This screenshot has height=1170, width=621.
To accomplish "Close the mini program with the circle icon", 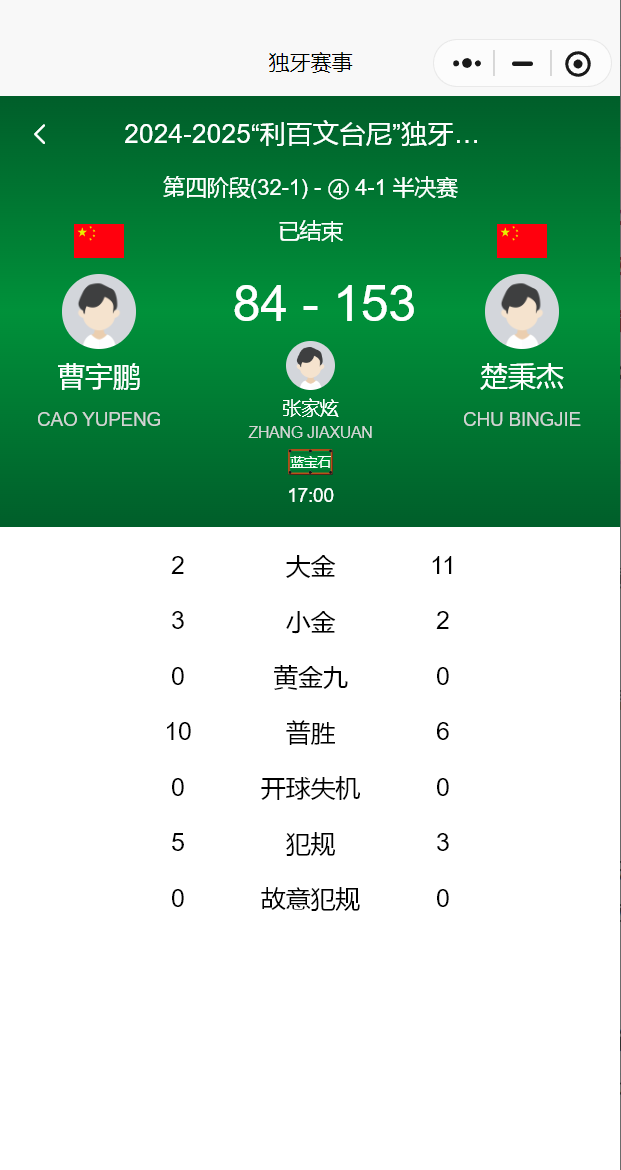I will [578, 64].
